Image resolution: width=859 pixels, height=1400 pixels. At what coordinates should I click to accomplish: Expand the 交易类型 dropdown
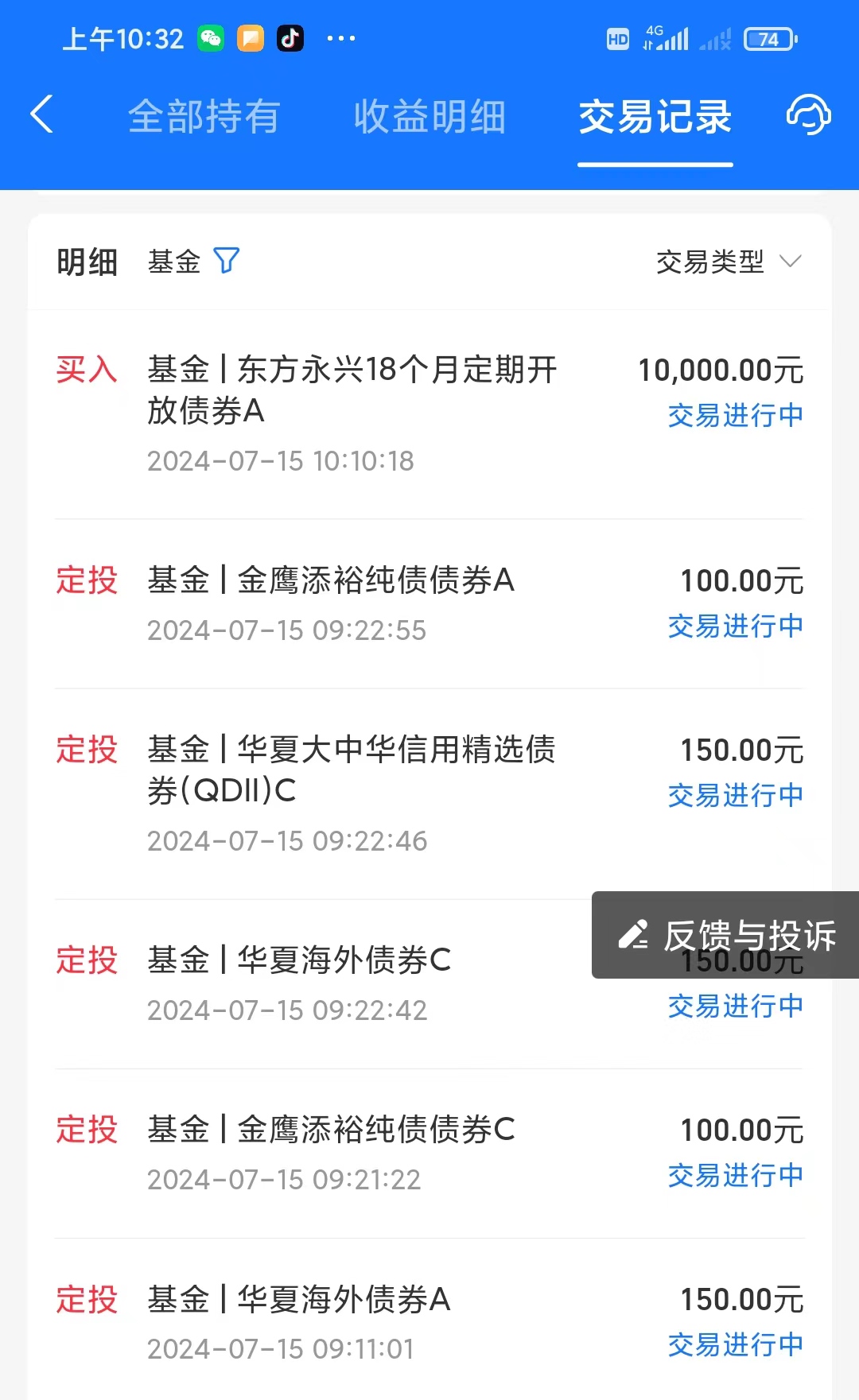coord(729,261)
